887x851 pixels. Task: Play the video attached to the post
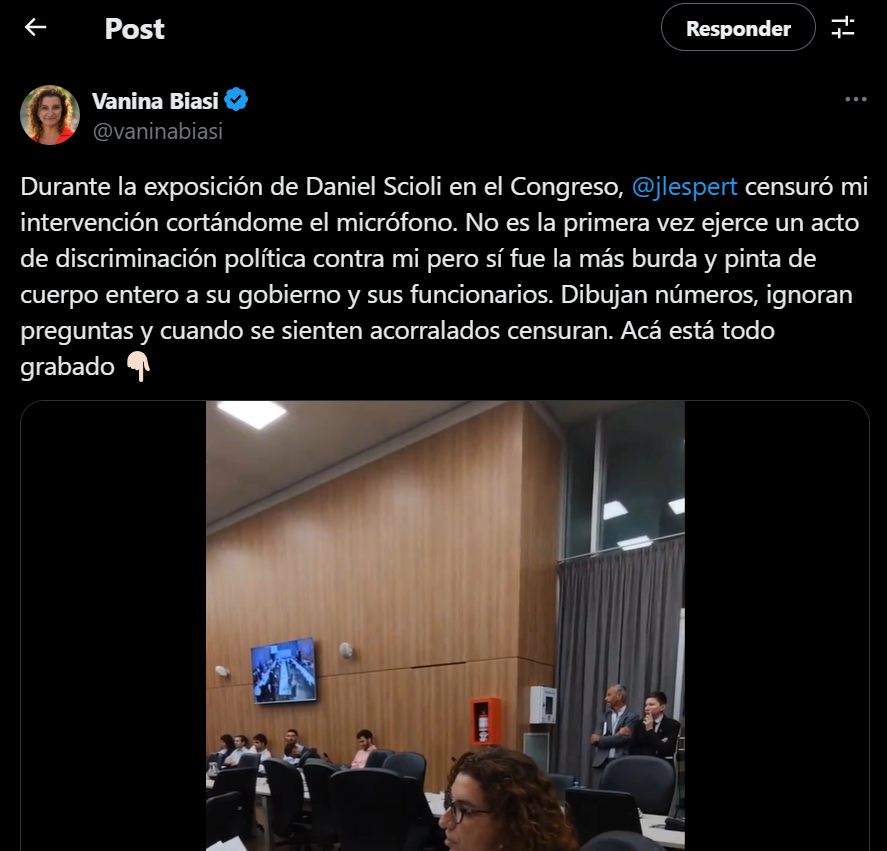click(x=445, y=625)
